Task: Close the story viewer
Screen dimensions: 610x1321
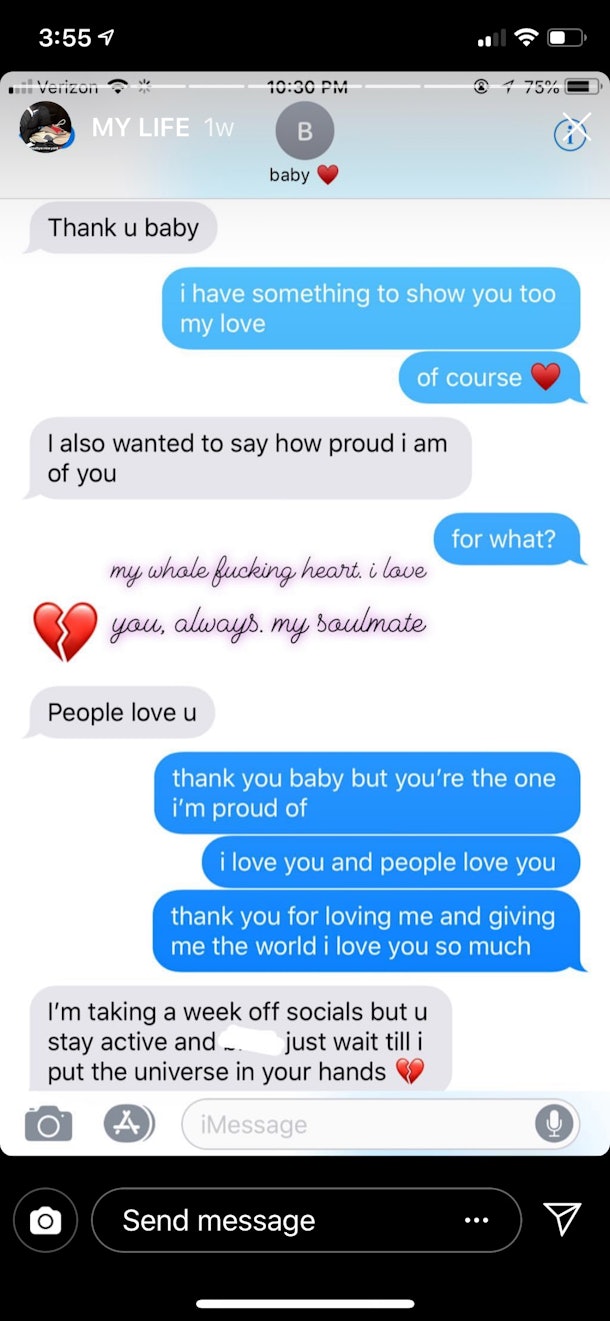Action: pos(575,127)
